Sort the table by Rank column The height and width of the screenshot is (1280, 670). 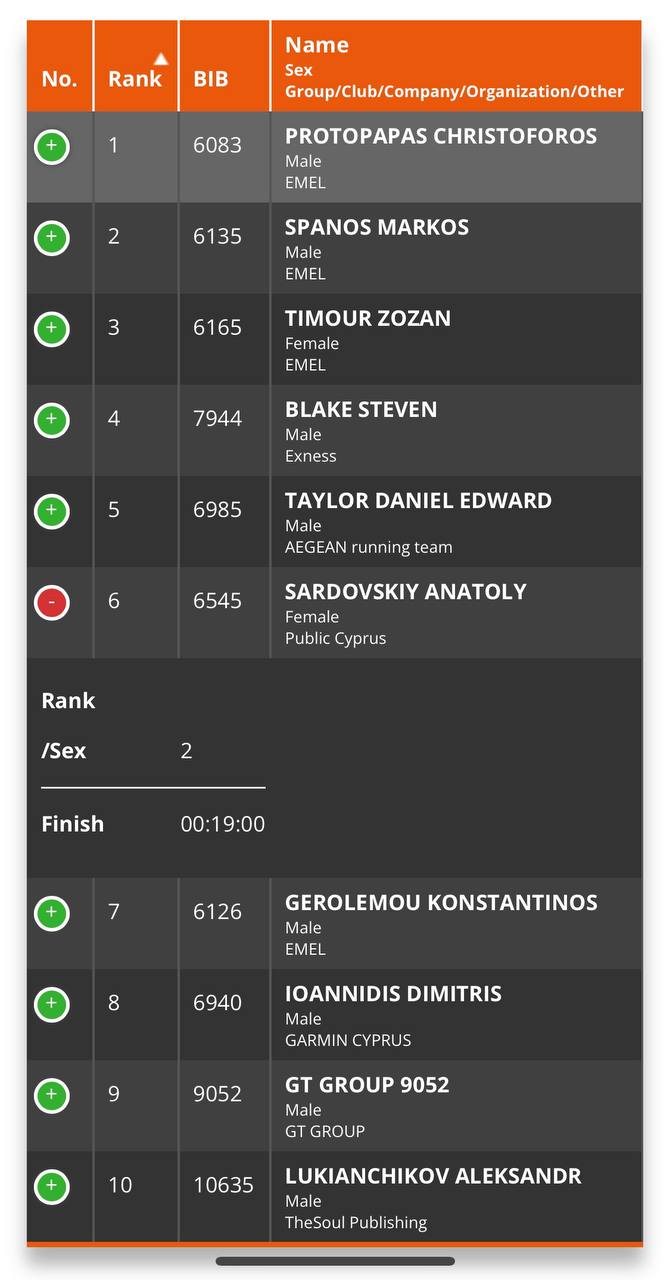click(136, 78)
